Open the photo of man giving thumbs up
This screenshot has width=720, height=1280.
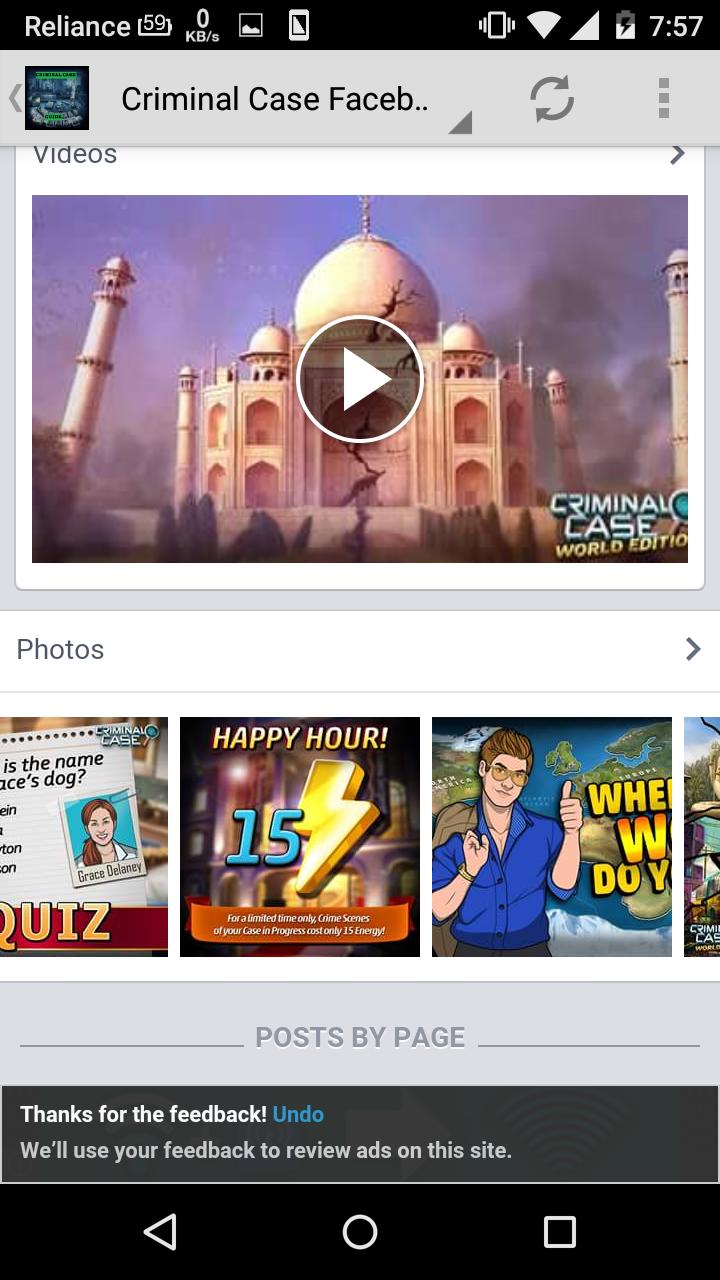point(551,837)
